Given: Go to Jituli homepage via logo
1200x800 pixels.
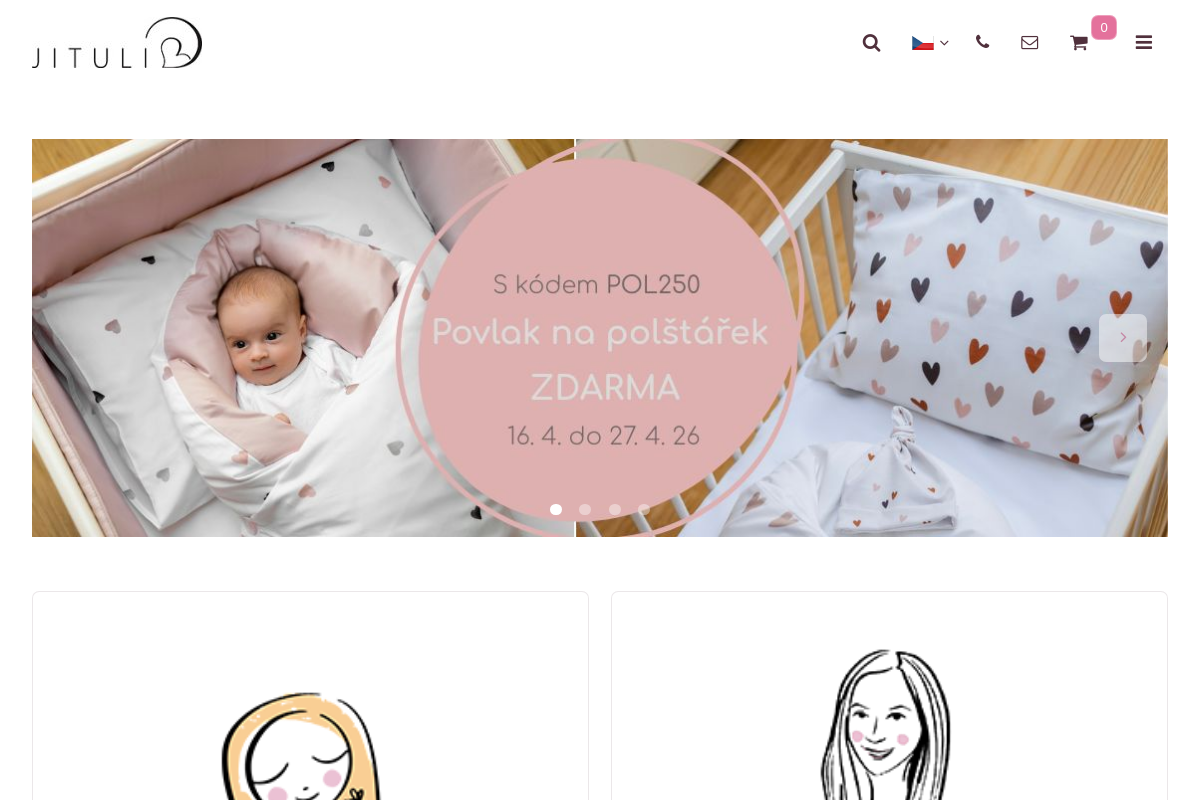Looking at the screenshot, I should (x=117, y=44).
